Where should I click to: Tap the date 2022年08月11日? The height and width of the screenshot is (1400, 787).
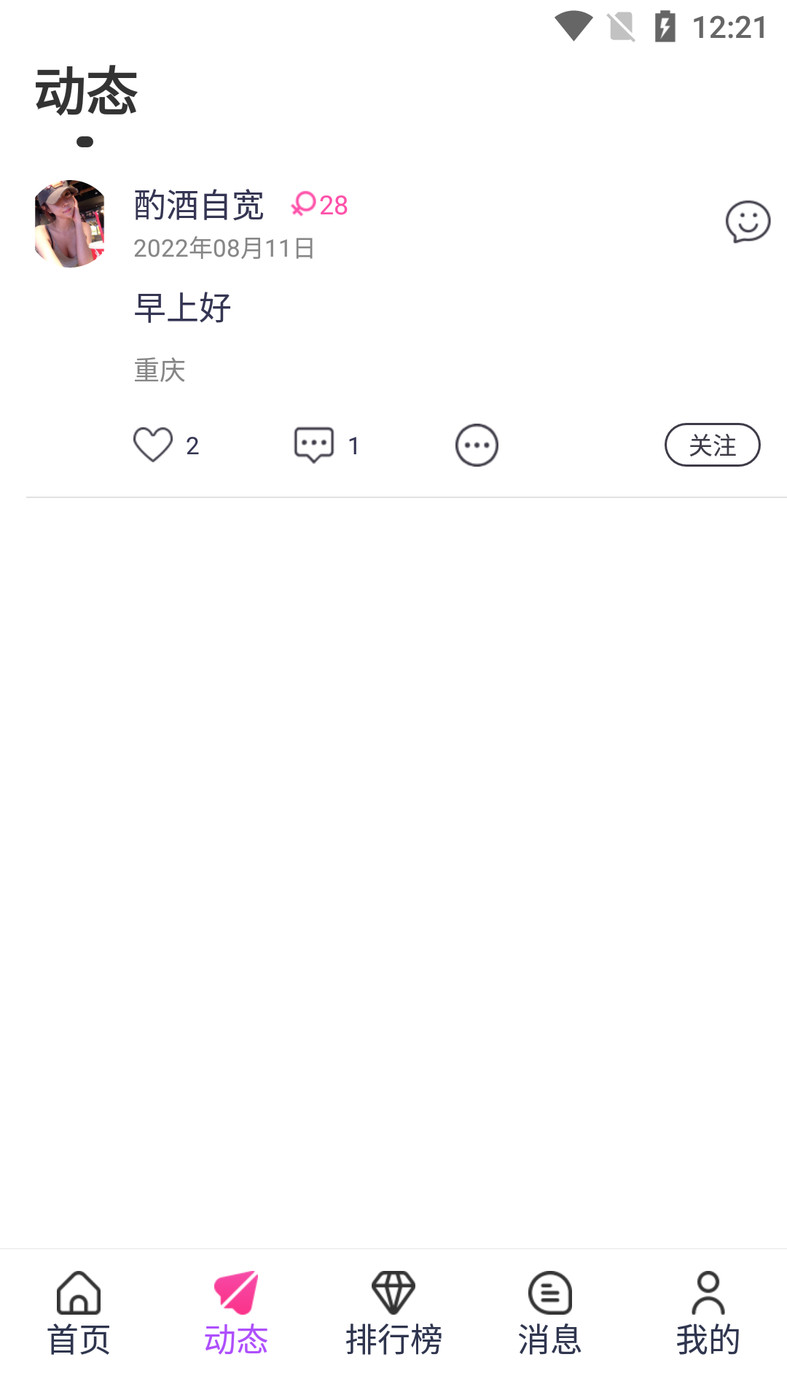tap(223, 248)
